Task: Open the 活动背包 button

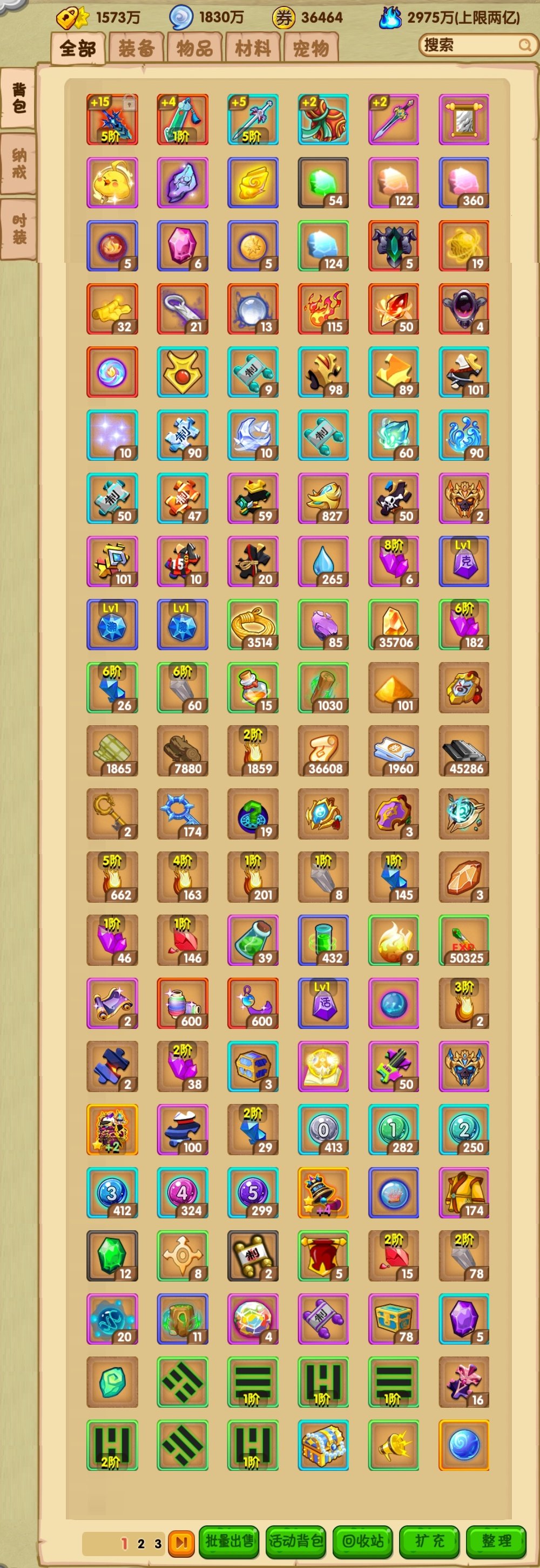Action: 295,1540
